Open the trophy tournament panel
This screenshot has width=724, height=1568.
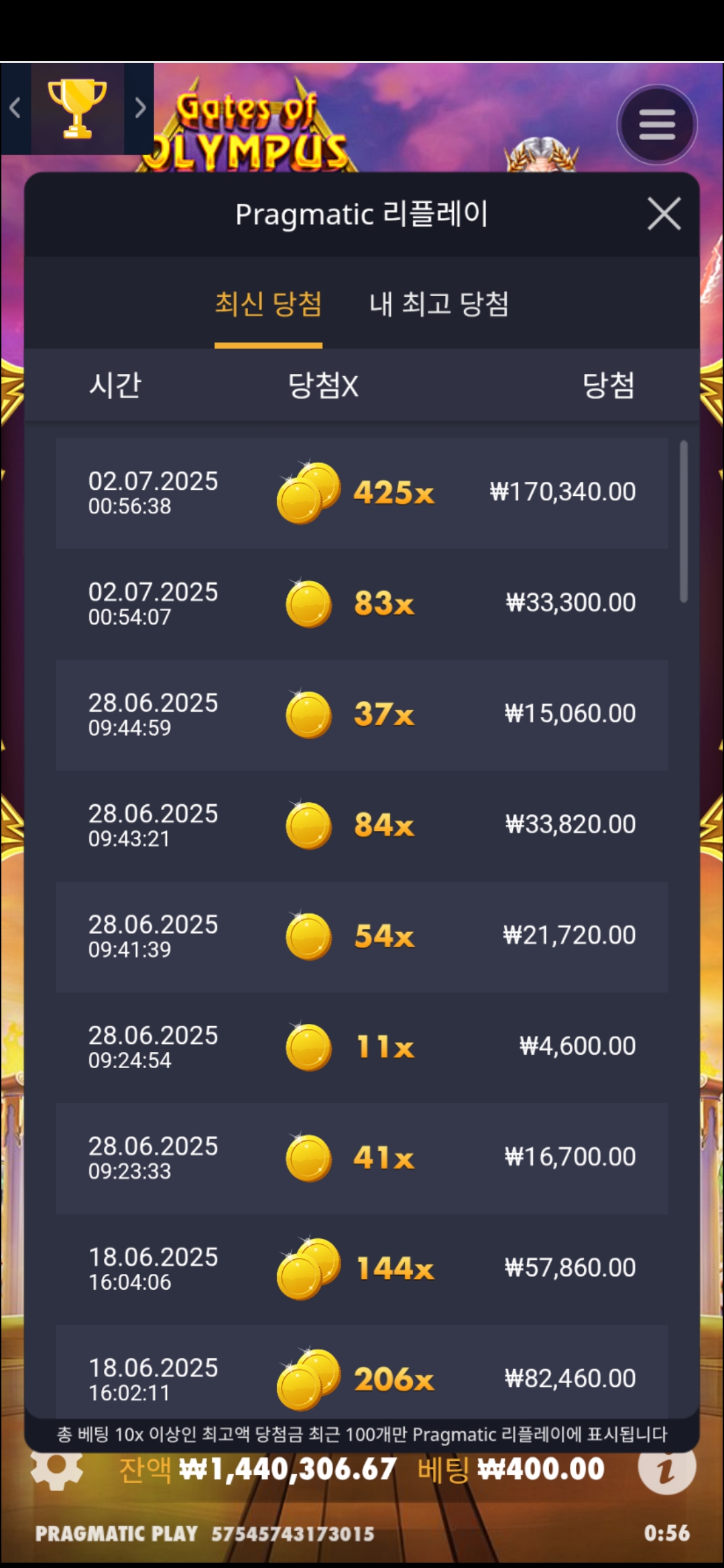(77, 109)
